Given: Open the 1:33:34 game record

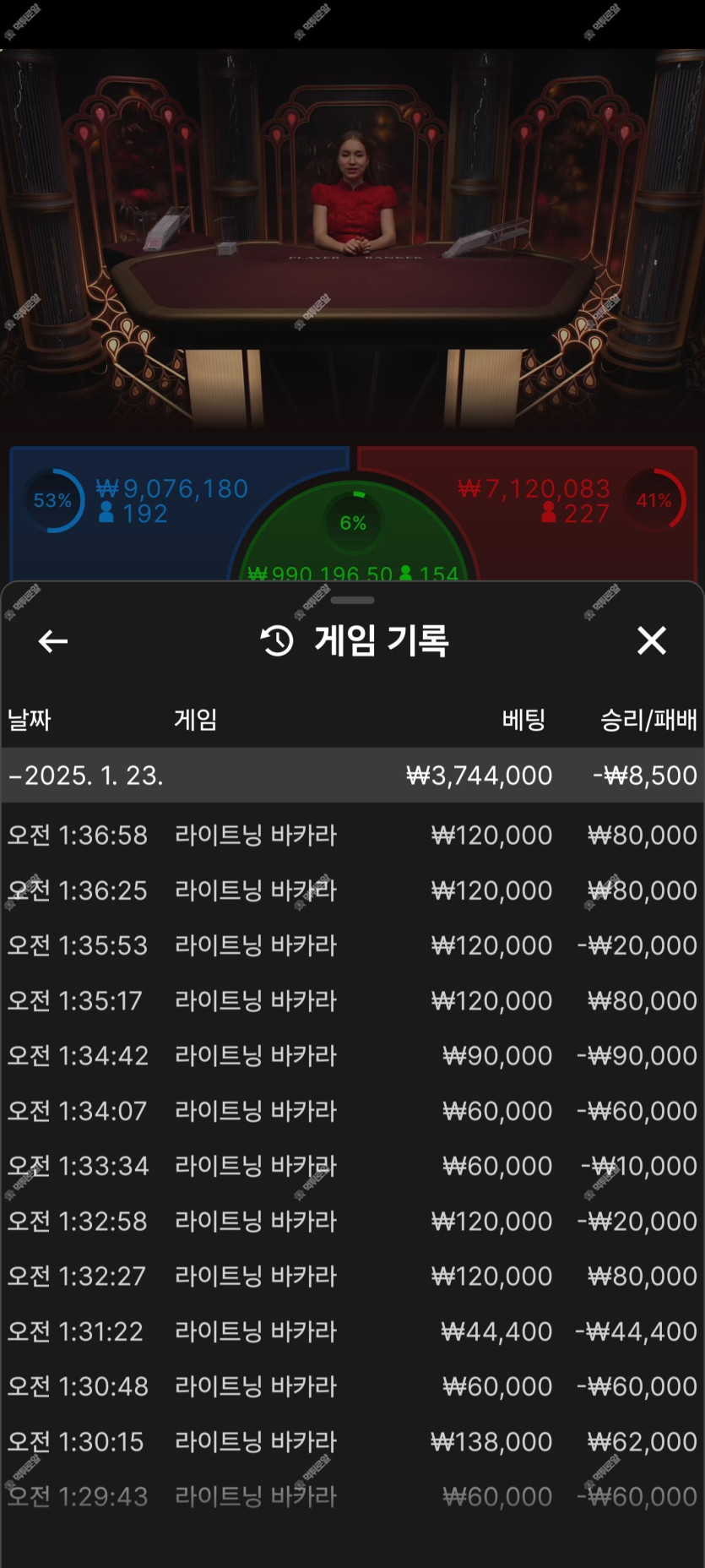Looking at the screenshot, I should 352,1166.
